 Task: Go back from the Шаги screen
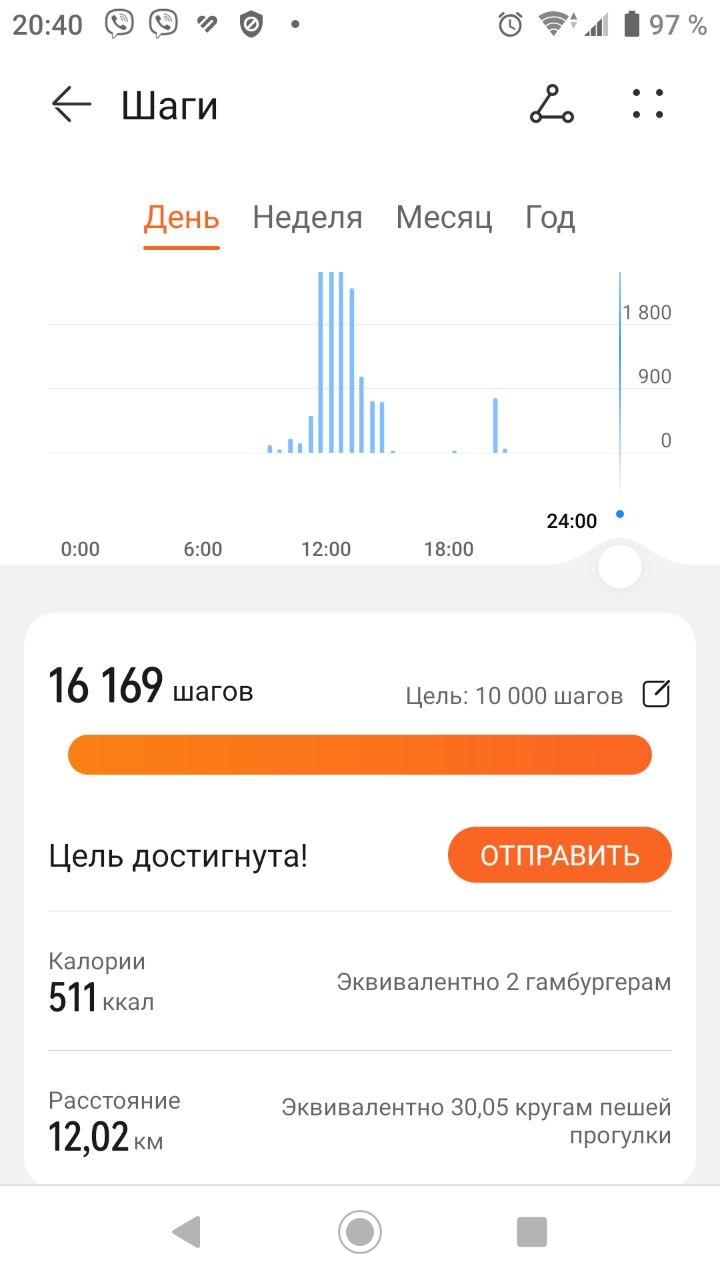71,104
